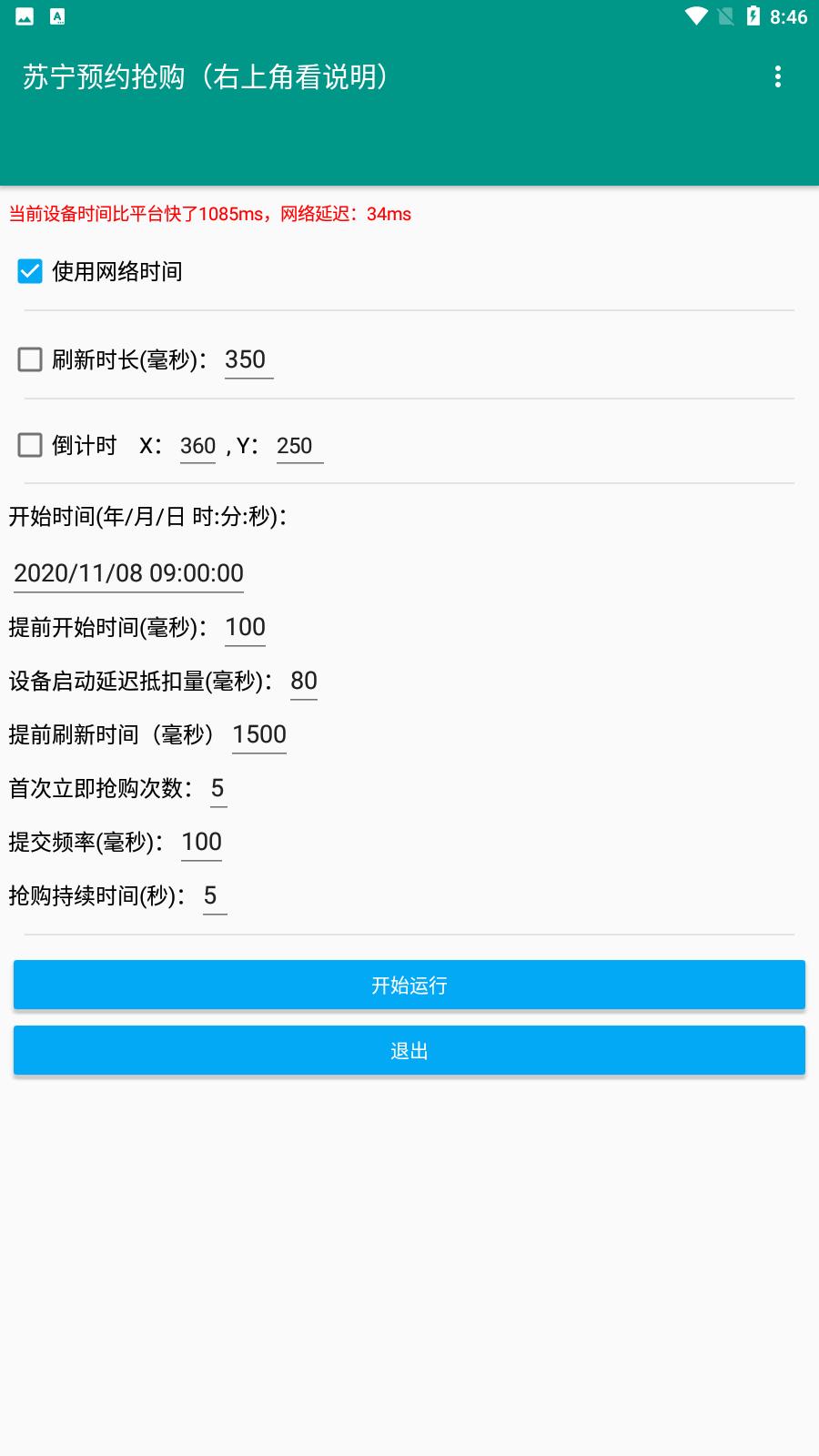The width and height of the screenshot is (819, 1456).
Task: Edit the 抢购持续时间 value of 5
Action: [x=215, y=895]
